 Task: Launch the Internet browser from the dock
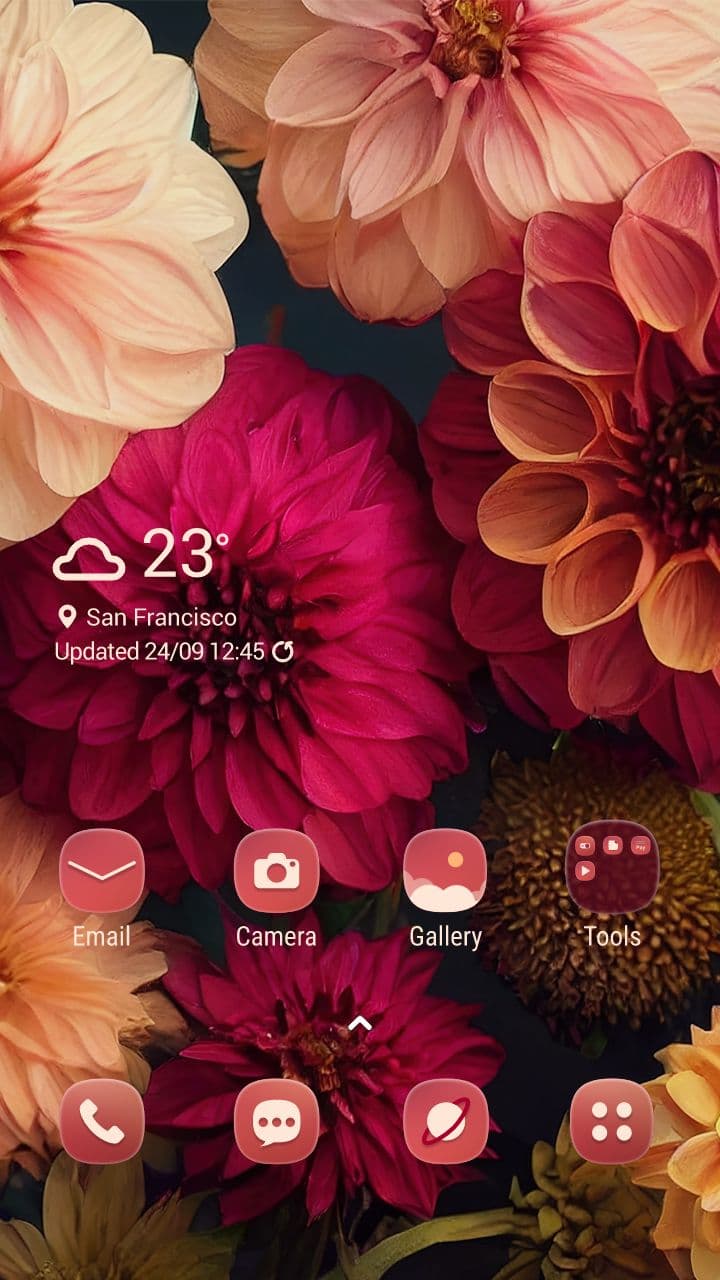pyautogui.click(x=445, y=1121)
